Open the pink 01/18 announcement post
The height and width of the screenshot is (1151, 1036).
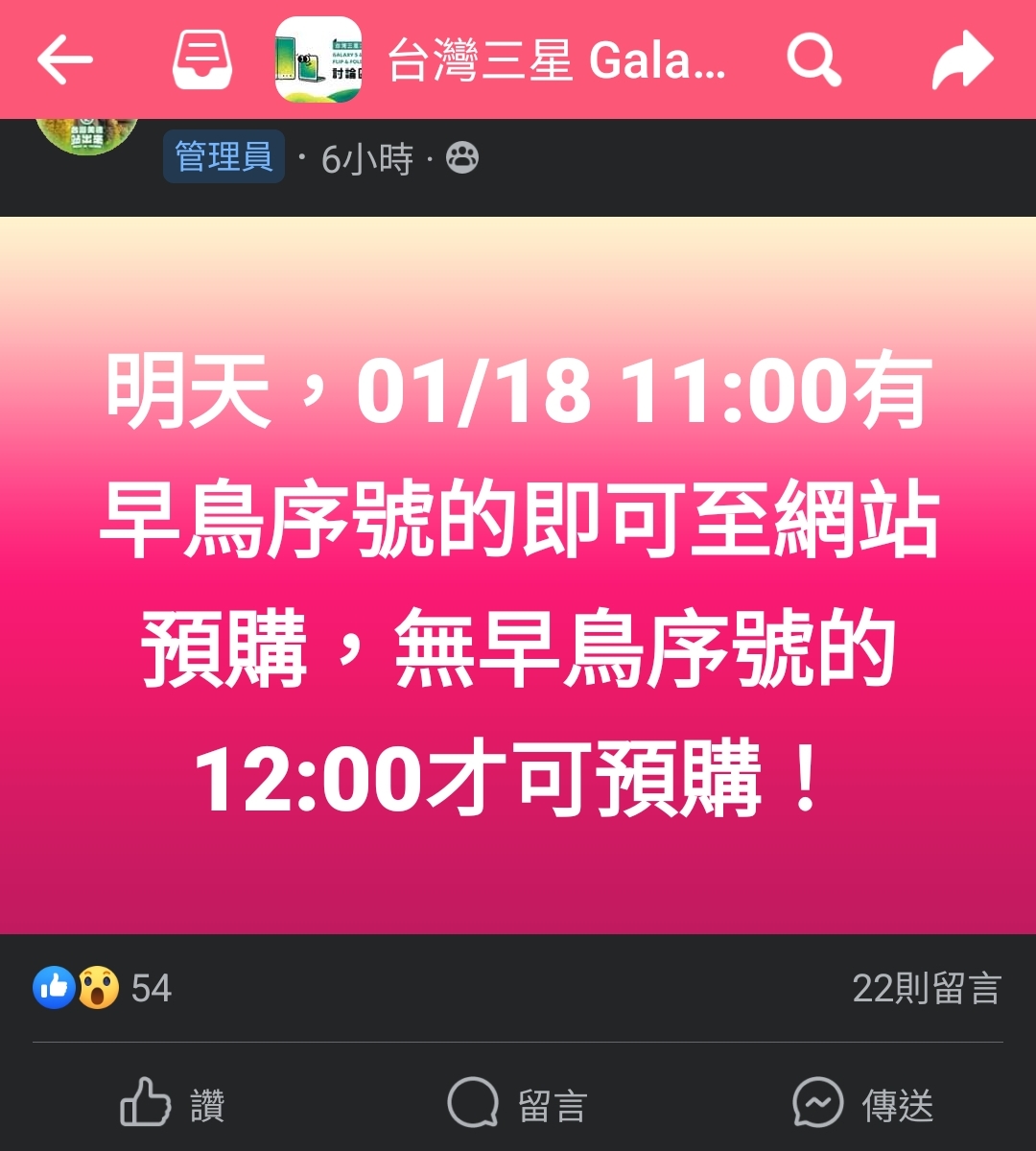518,575
